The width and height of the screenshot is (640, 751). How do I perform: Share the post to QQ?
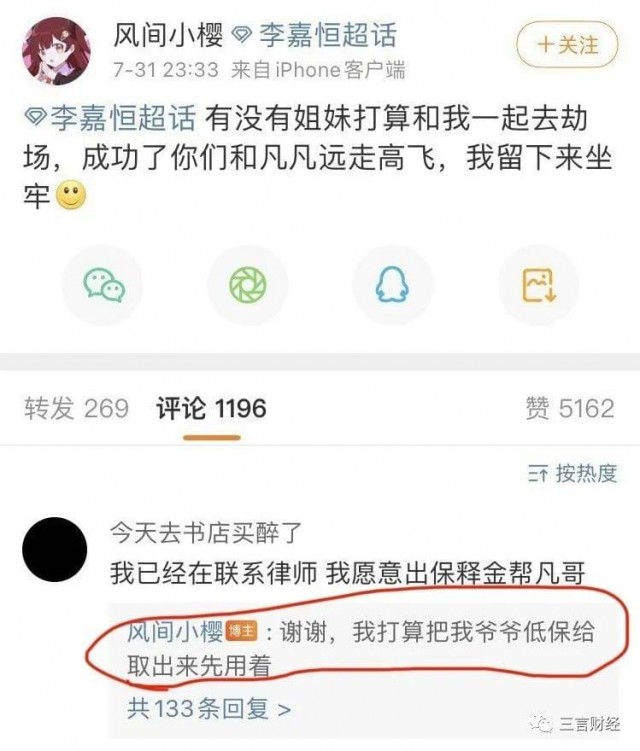(392, 285)
